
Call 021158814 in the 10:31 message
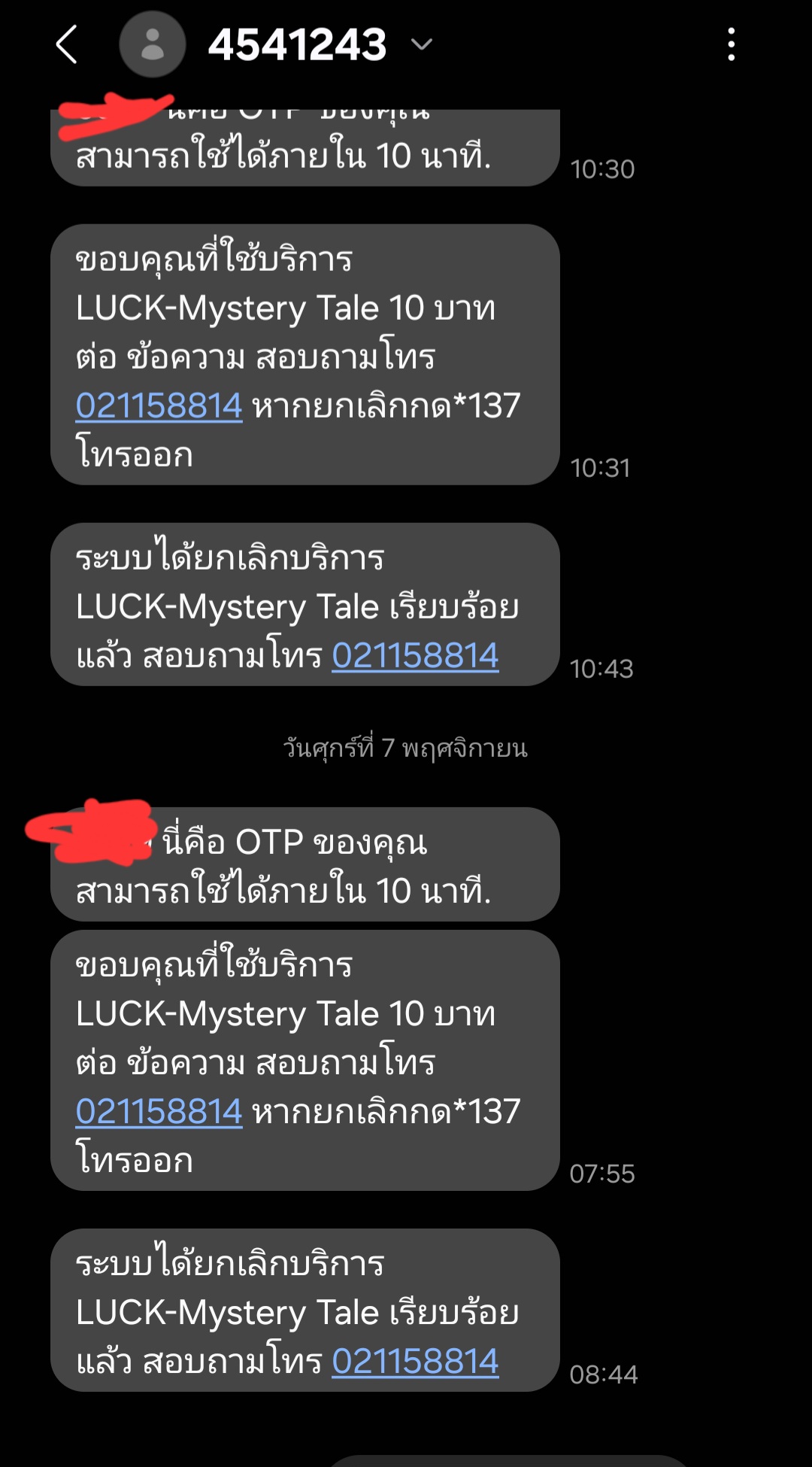pos(159,407)
